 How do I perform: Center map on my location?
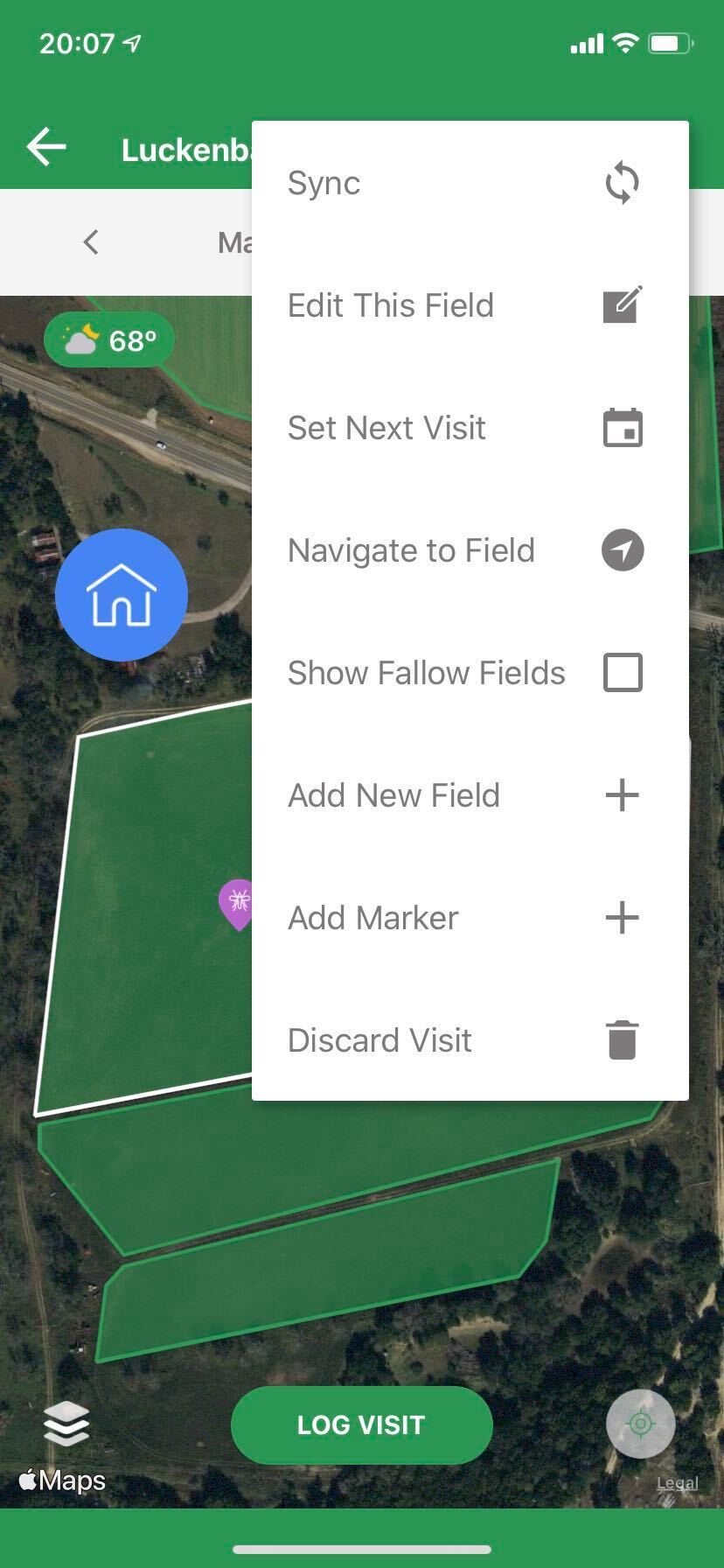641,1424
